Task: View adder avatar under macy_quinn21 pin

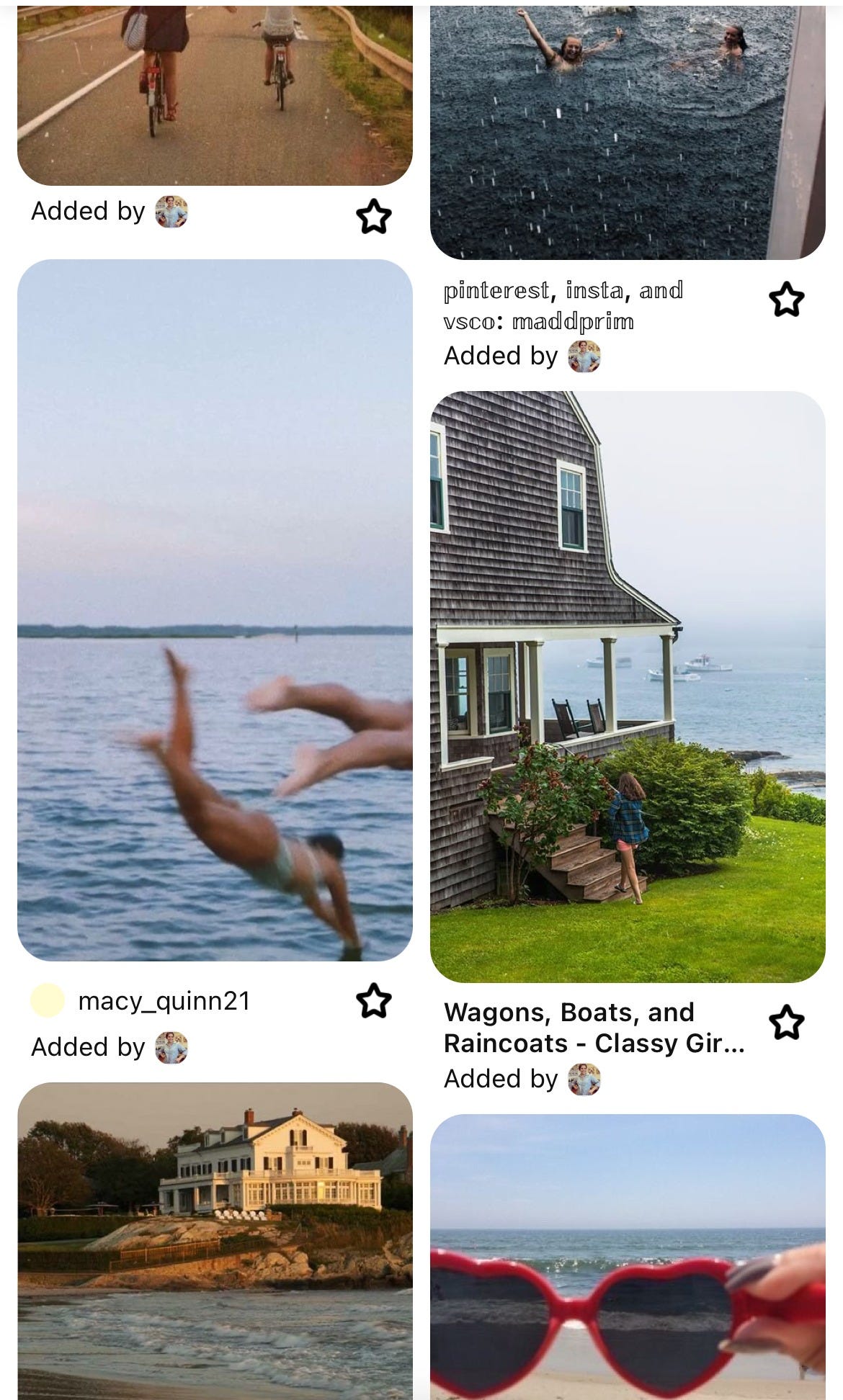Action: [171, 1047]
